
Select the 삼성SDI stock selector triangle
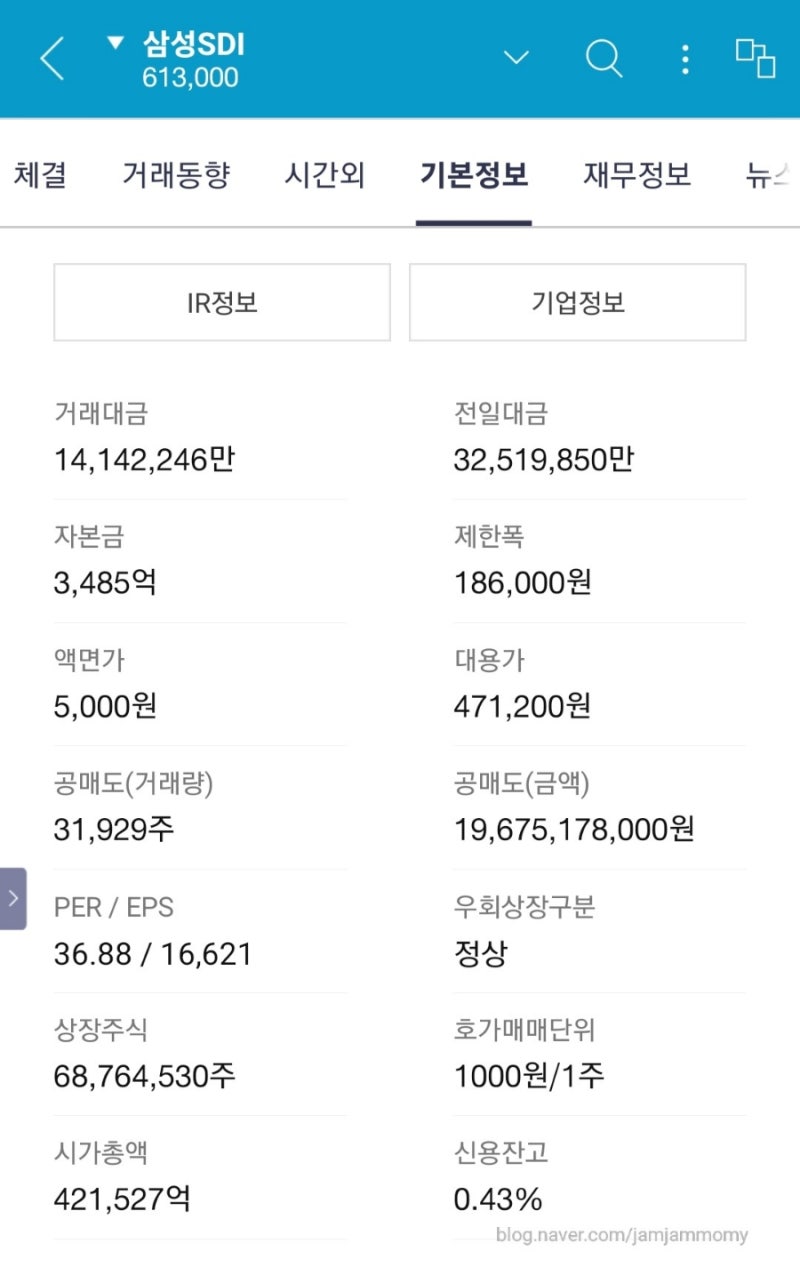coord(113,46)
